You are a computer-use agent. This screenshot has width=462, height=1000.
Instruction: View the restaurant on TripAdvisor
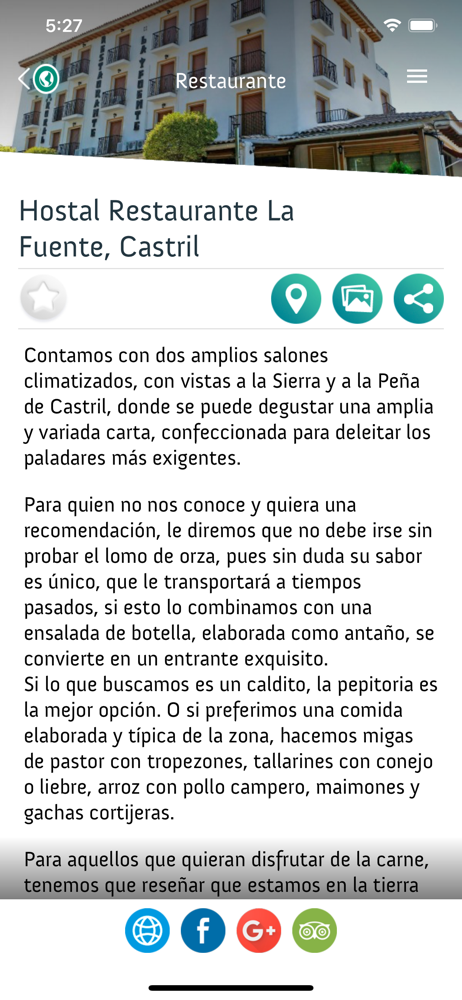315,930
